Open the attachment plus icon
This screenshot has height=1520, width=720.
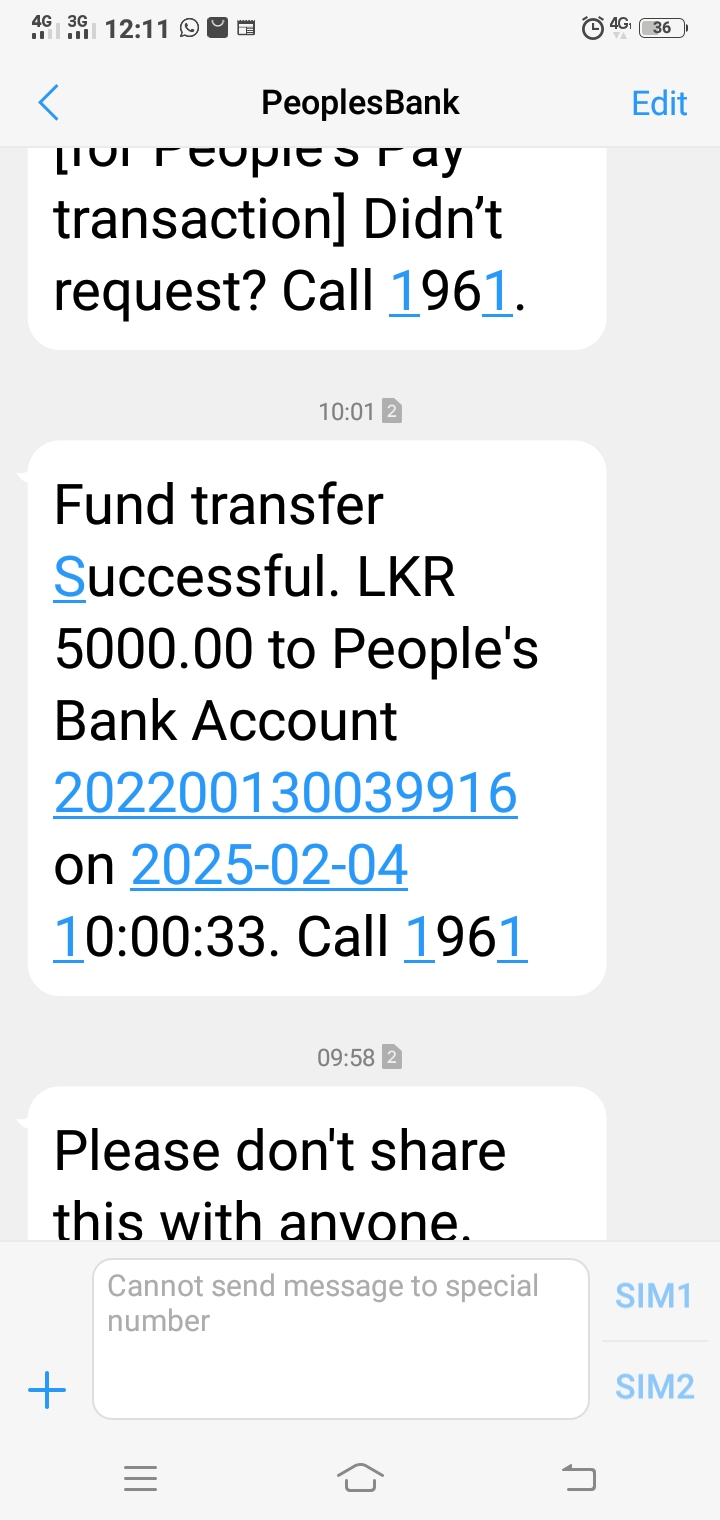(47, 1391)
